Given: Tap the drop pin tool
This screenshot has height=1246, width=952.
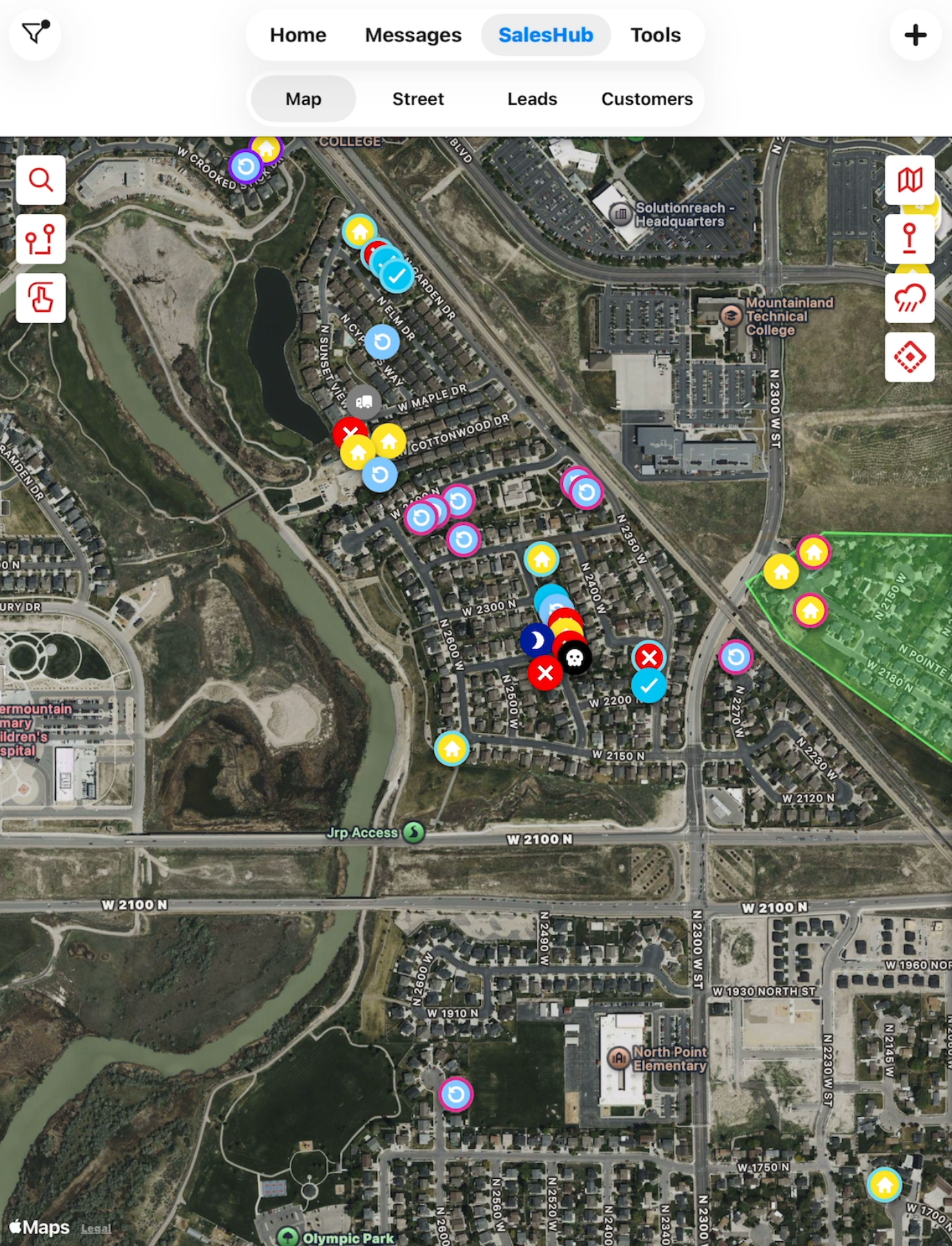Looking at the screenshot, I should (909, 239).
